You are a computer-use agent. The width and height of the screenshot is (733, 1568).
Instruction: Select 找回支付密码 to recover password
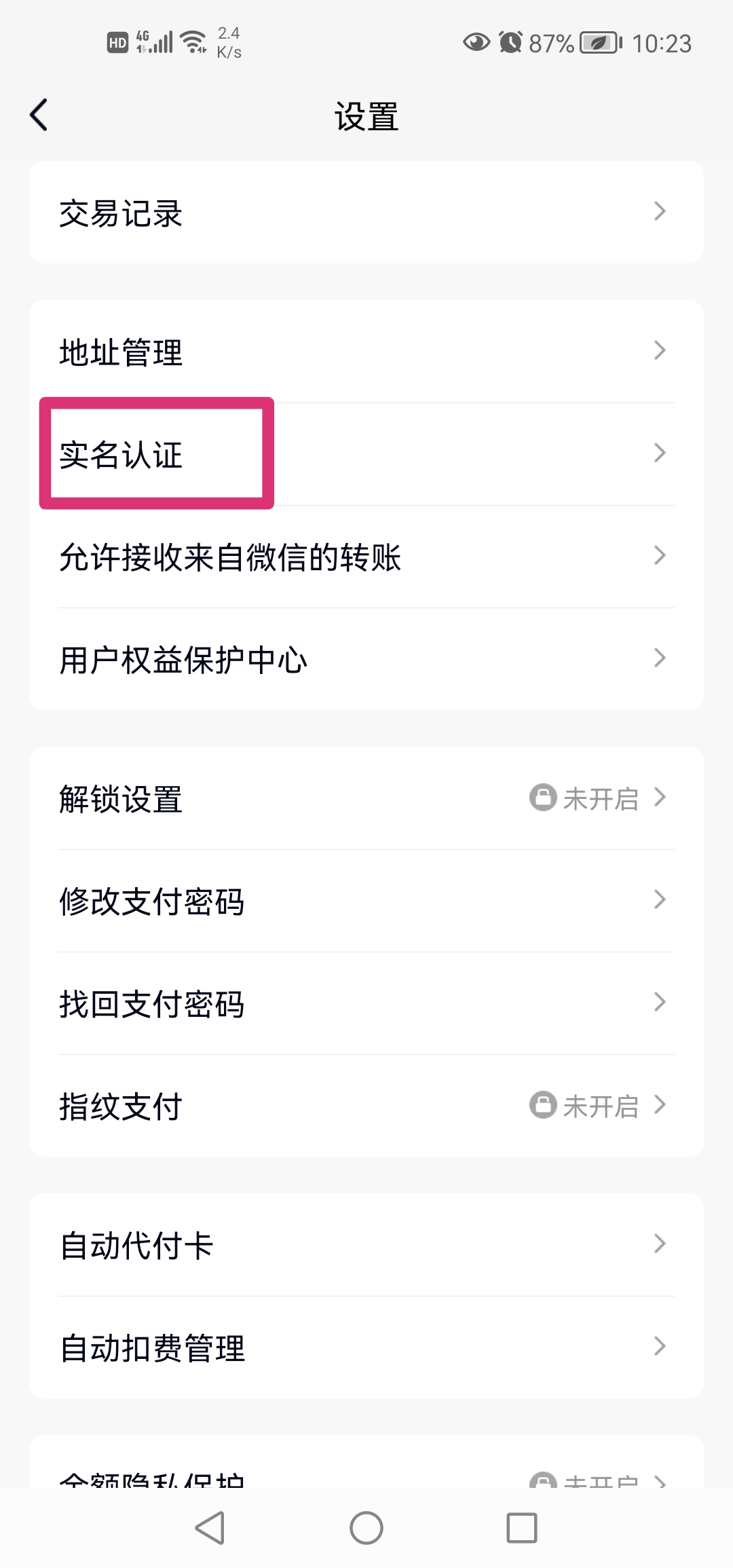pos(365,1003)
